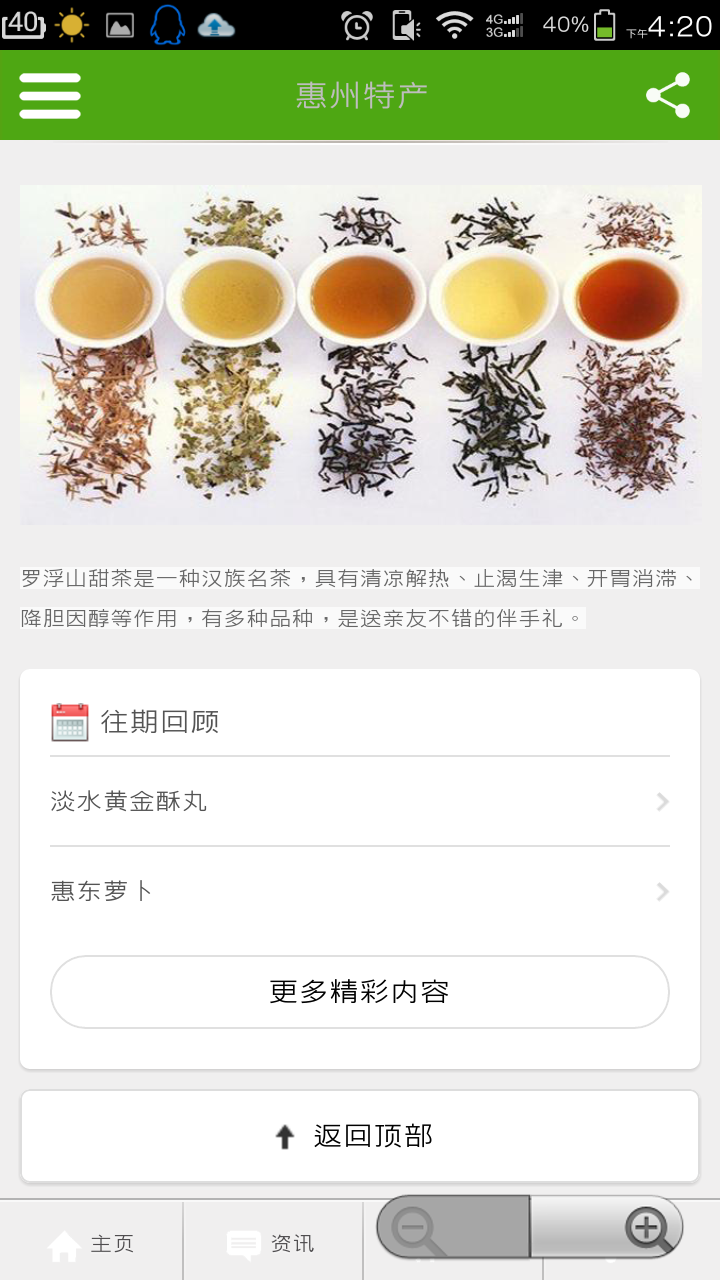
Task: Tap the tea cups banner image
Action: click(360, 353)
